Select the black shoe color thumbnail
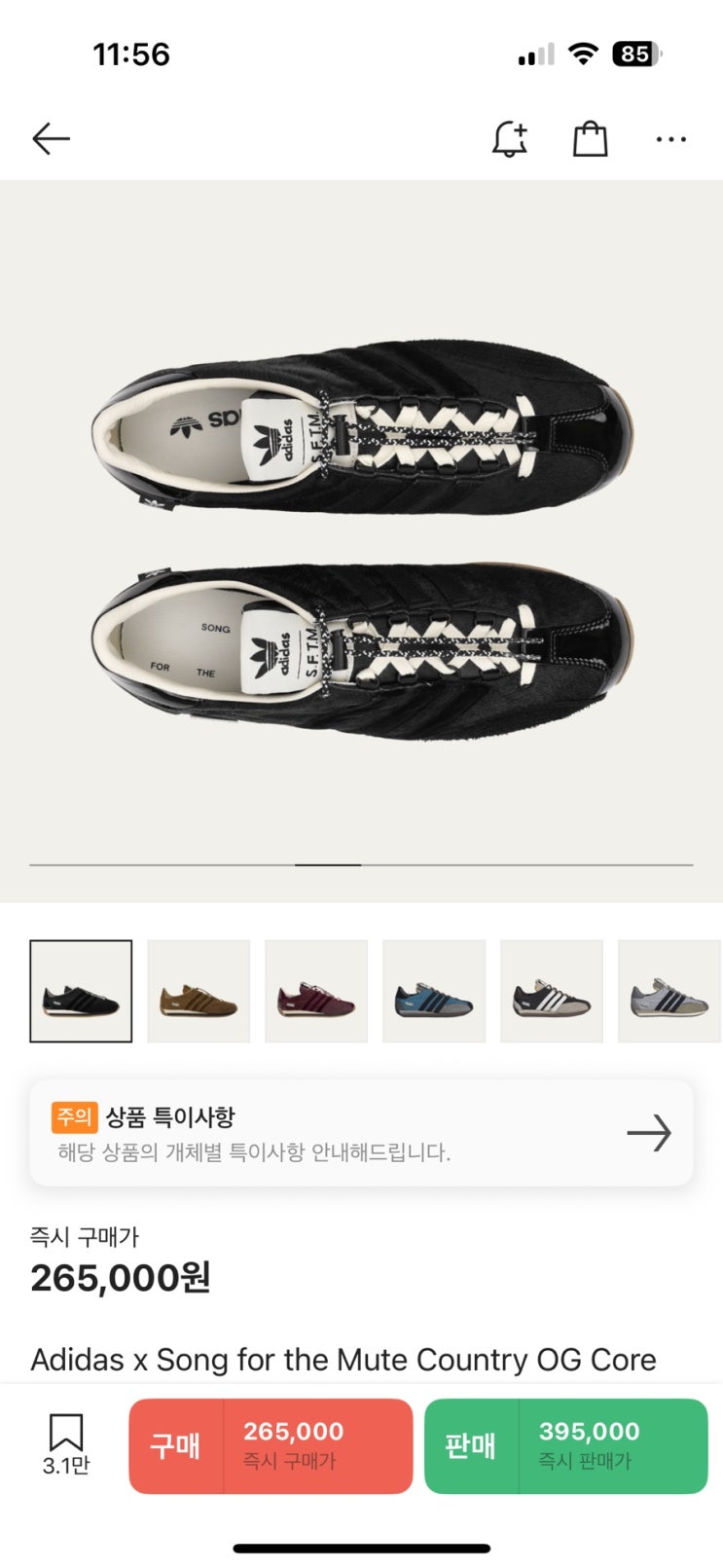723x1568 pixels. (x=81, y=991)
